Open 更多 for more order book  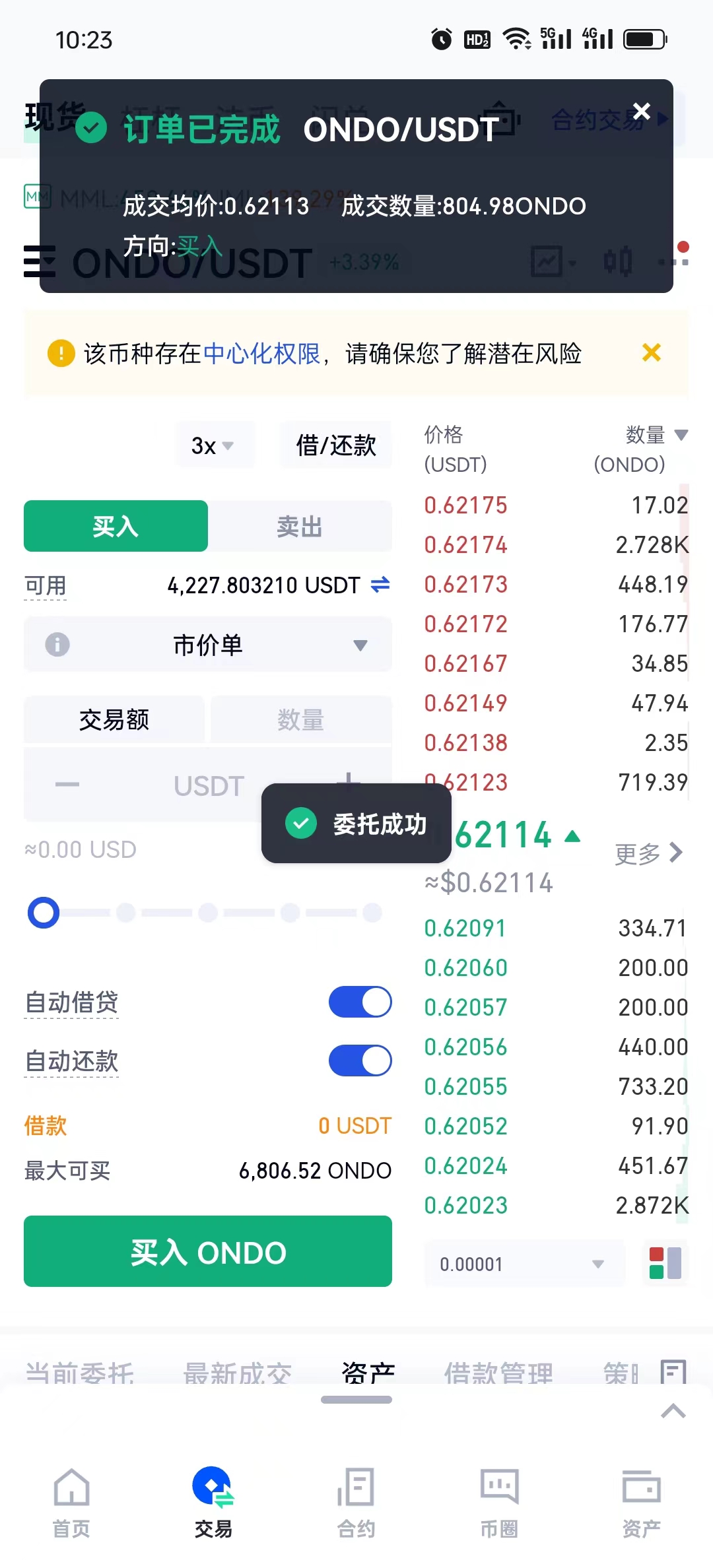(648, 853)
